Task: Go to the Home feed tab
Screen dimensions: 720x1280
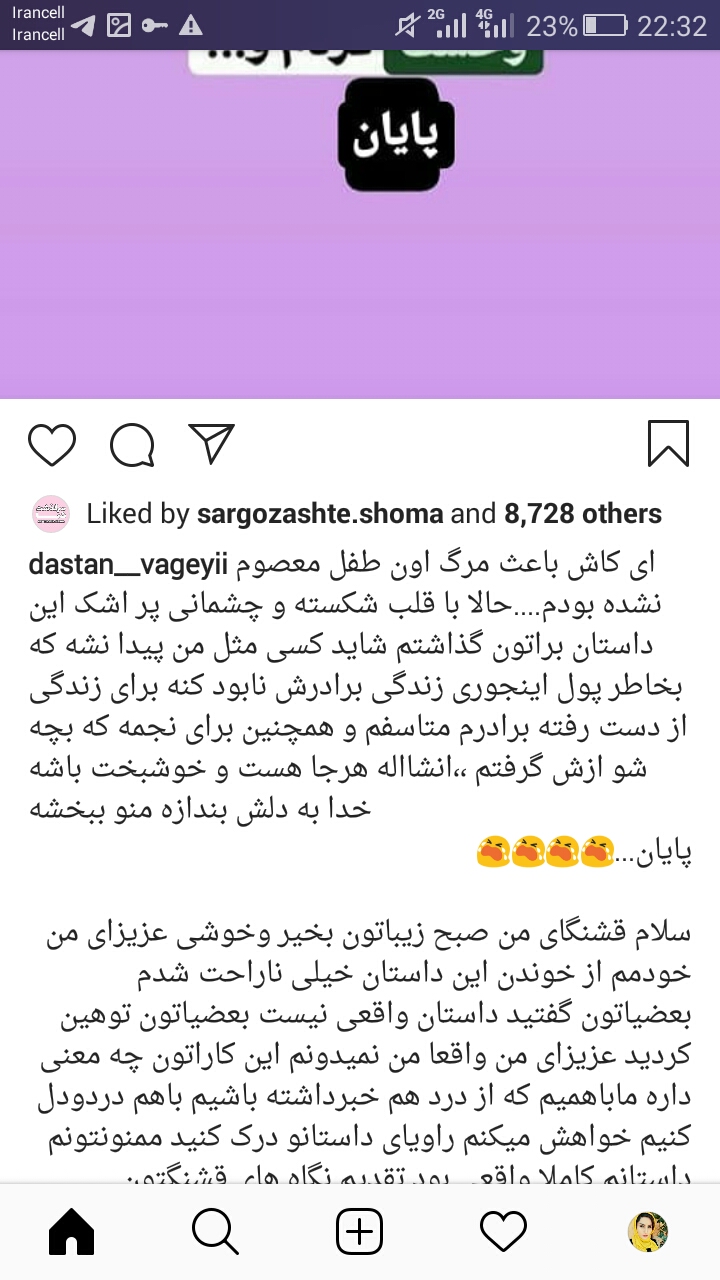Action: click(72, 1232)
